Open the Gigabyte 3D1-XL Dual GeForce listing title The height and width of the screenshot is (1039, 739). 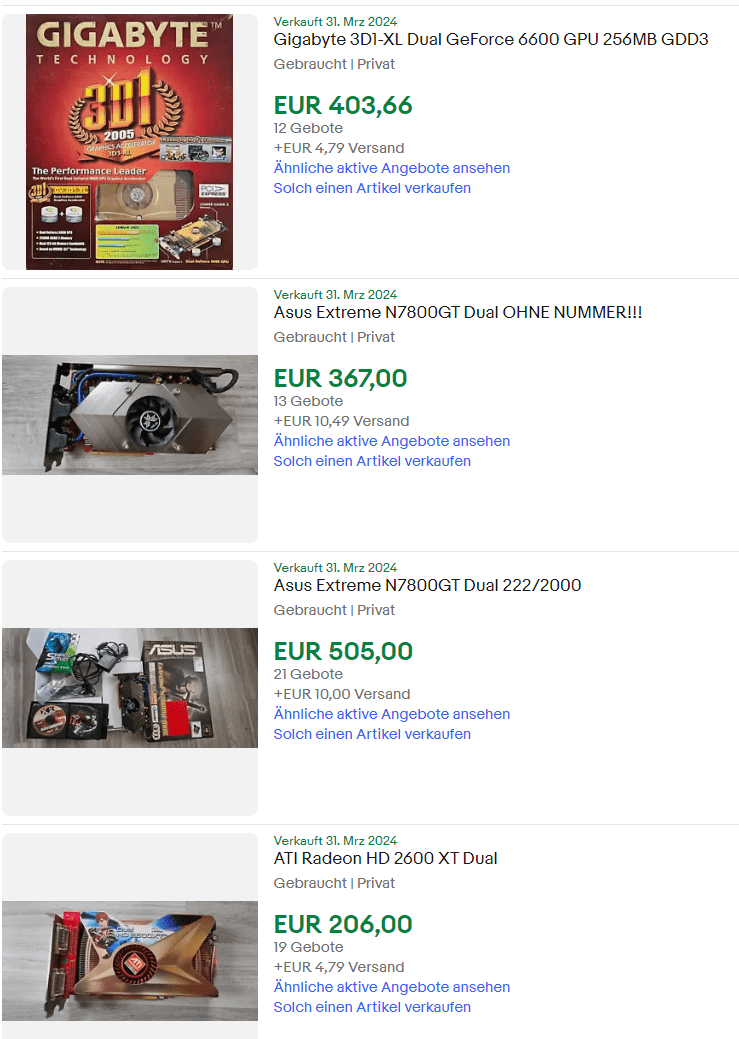[490, 40]
